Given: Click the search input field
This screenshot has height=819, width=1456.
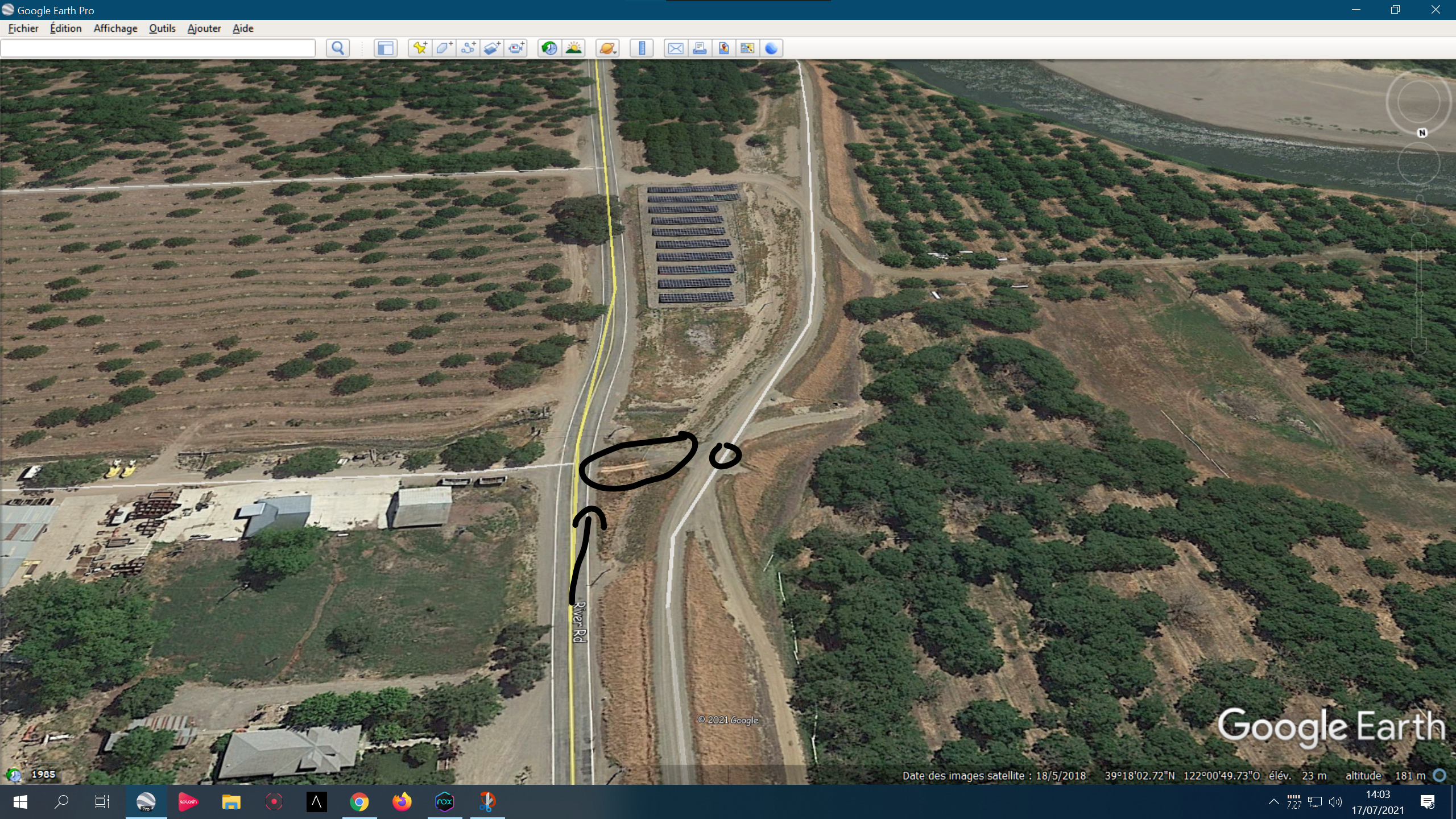Looking at the screenshot, I should [158, 48].
